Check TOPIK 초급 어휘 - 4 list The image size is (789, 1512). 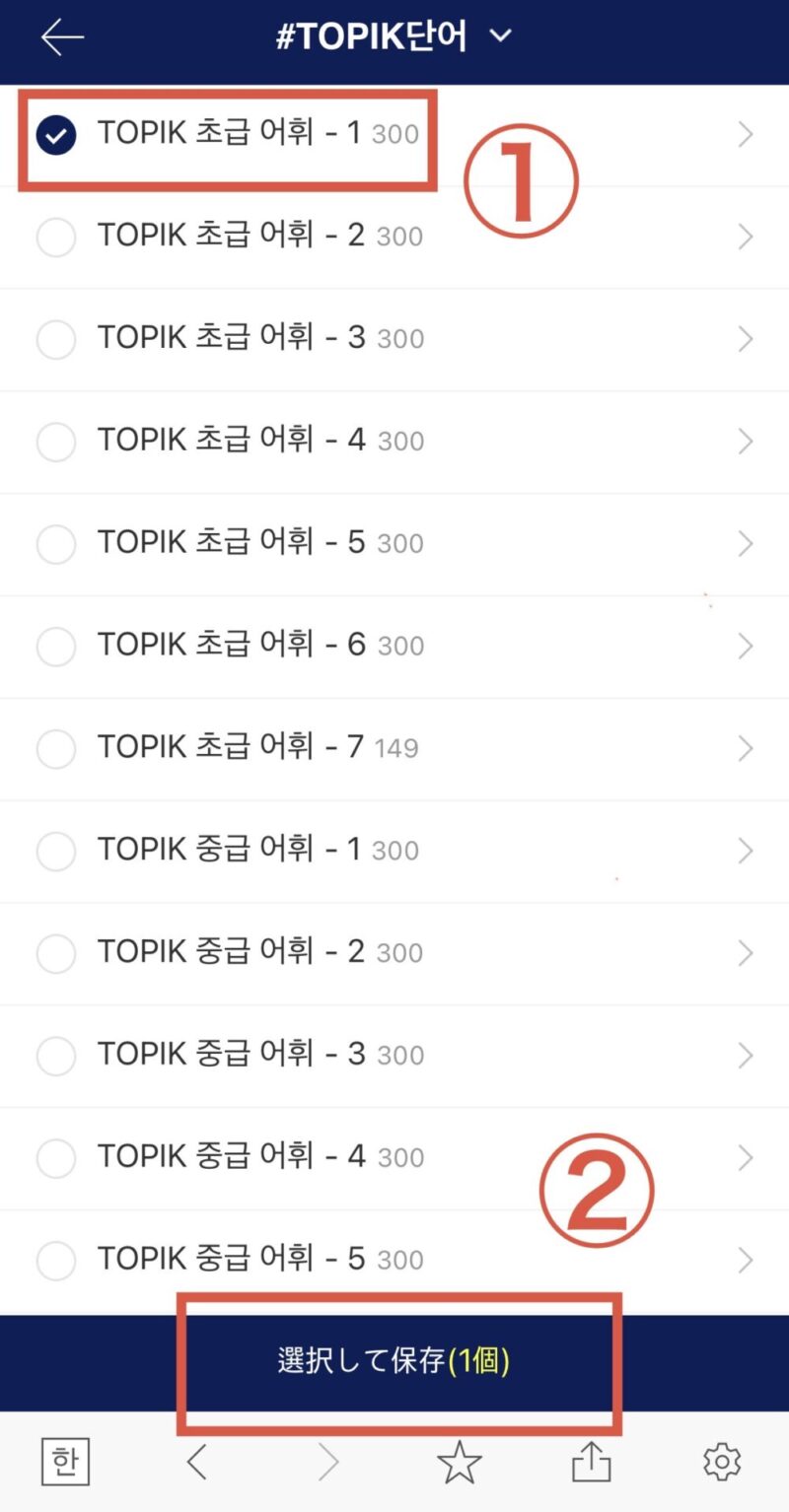(x=56, y=442)
